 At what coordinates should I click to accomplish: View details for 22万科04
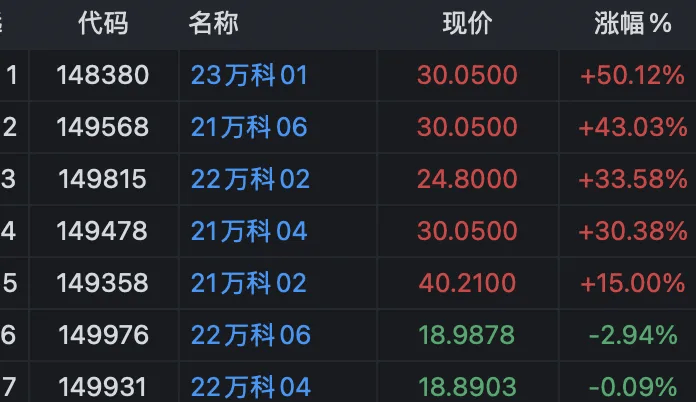click(x=249, y=386)
